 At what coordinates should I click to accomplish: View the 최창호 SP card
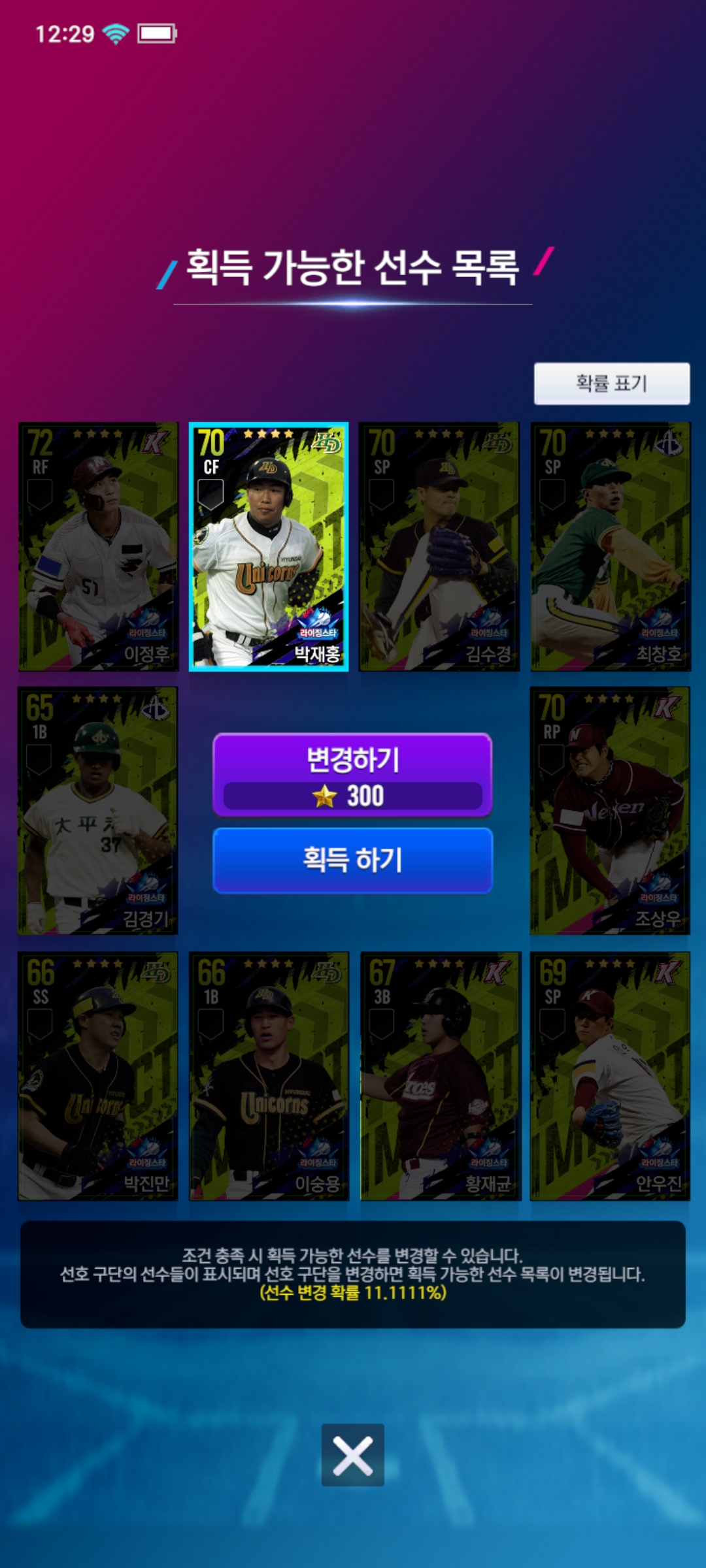point(610,546)
